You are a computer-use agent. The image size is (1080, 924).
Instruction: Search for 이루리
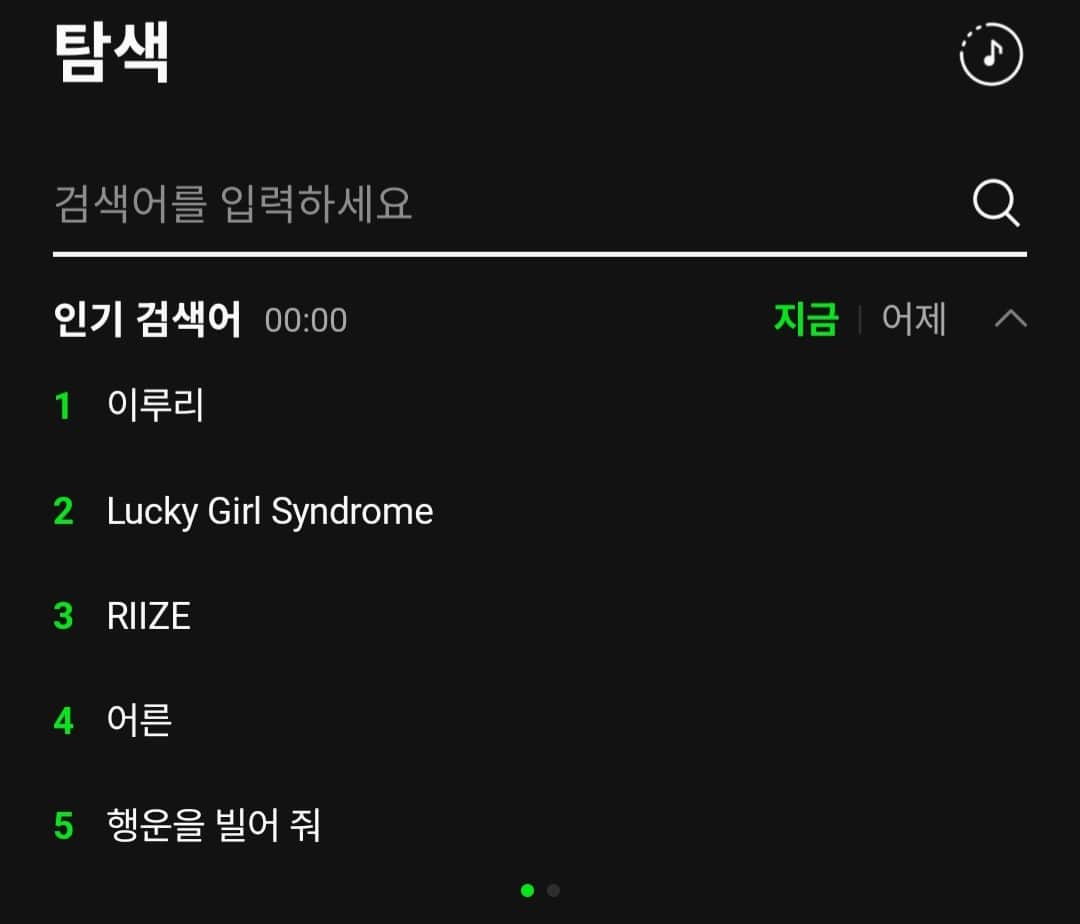(x=156, y=406)
